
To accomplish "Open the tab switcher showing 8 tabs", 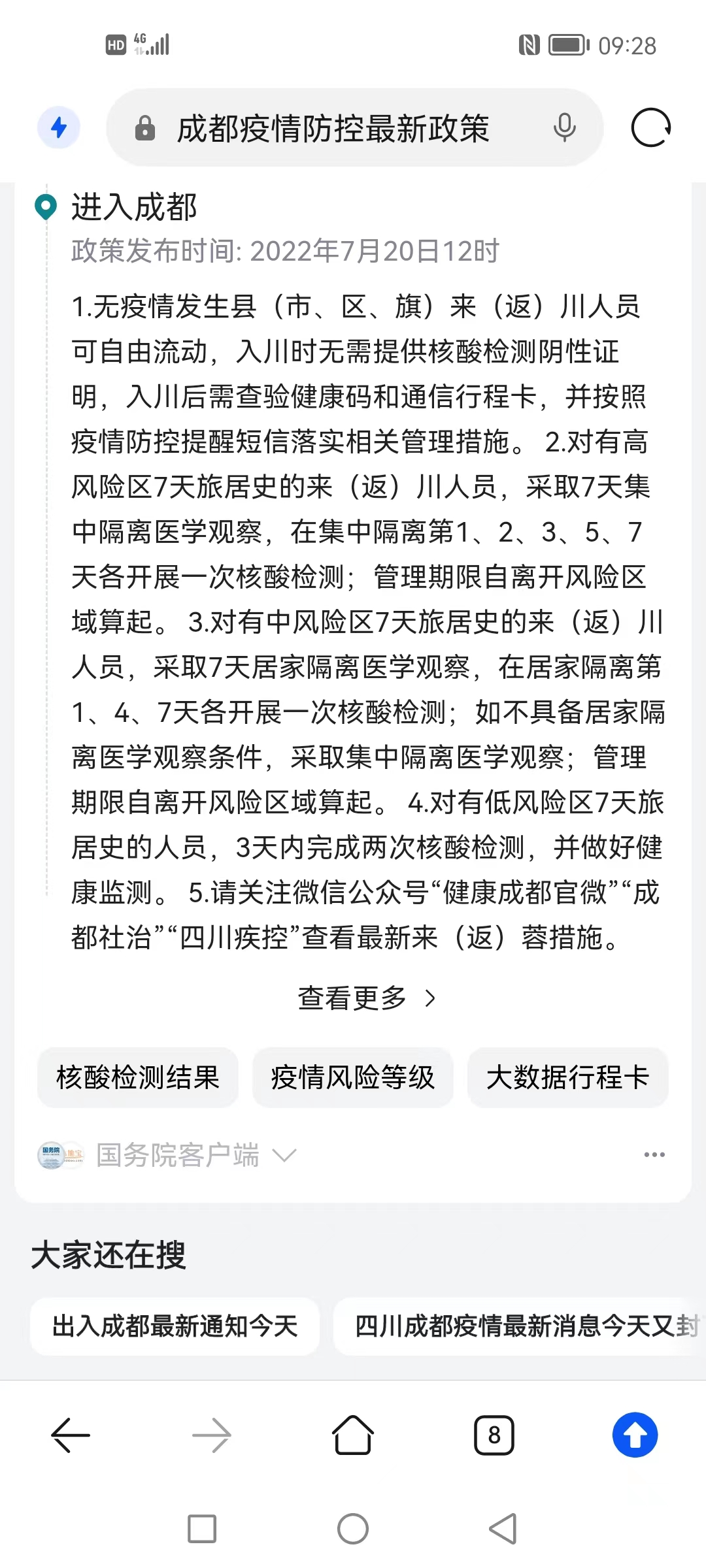I will [494, 1435].
